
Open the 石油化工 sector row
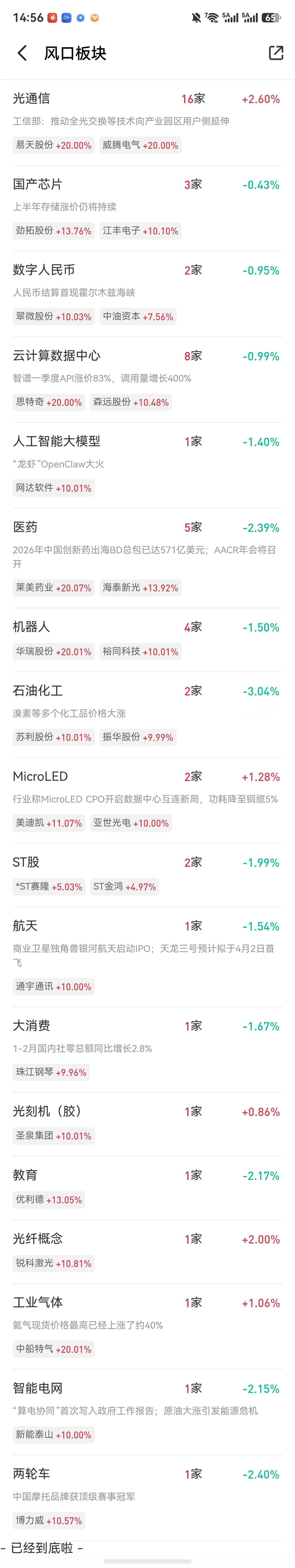[146, 691]
